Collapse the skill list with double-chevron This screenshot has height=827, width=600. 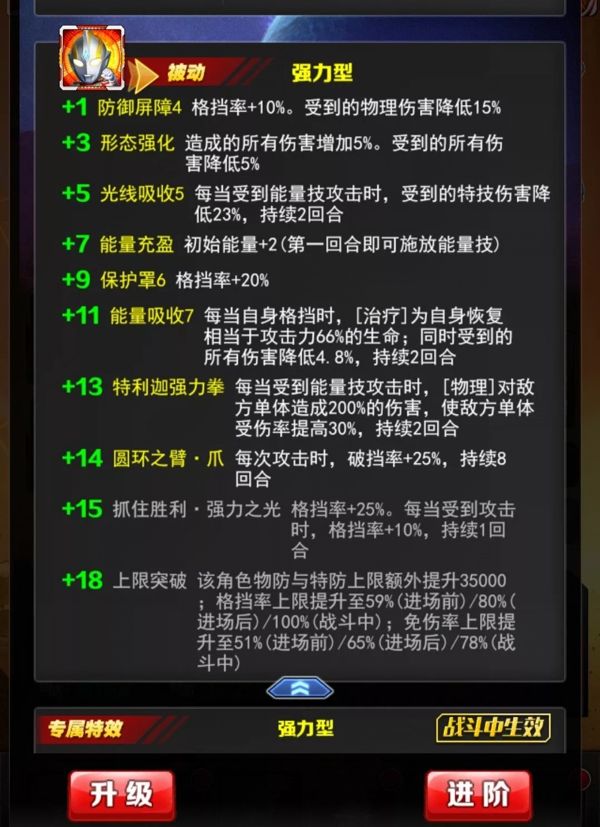299,689
